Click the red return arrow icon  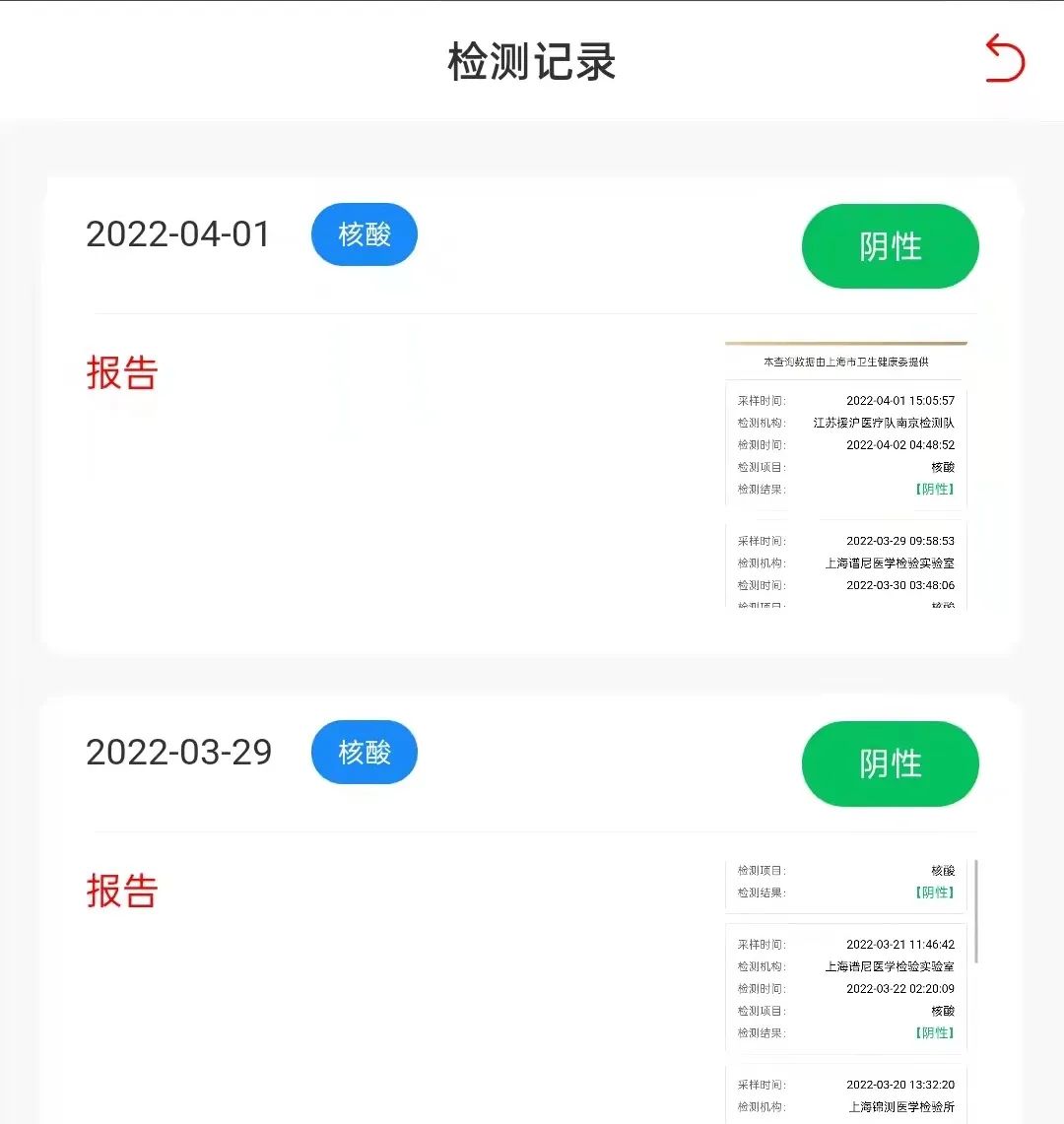click(x=1004, y=61)
